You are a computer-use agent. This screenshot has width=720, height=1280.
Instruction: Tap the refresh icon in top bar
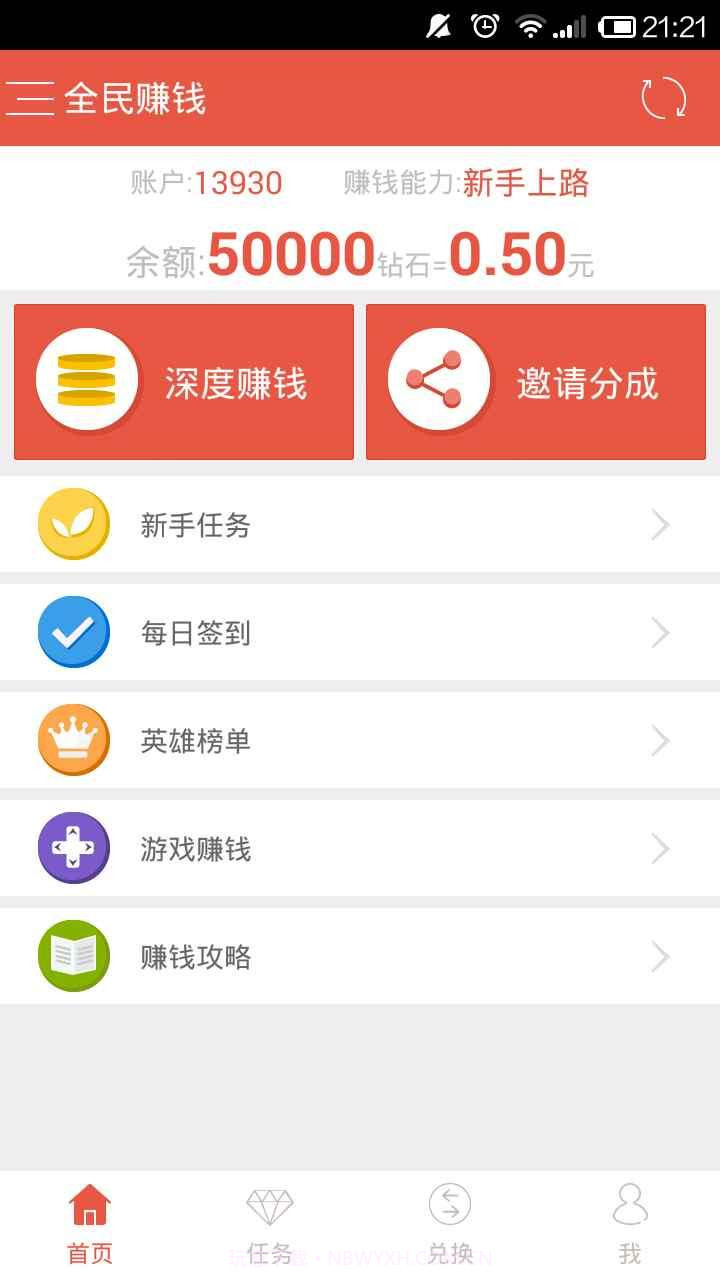click(661, 99)
